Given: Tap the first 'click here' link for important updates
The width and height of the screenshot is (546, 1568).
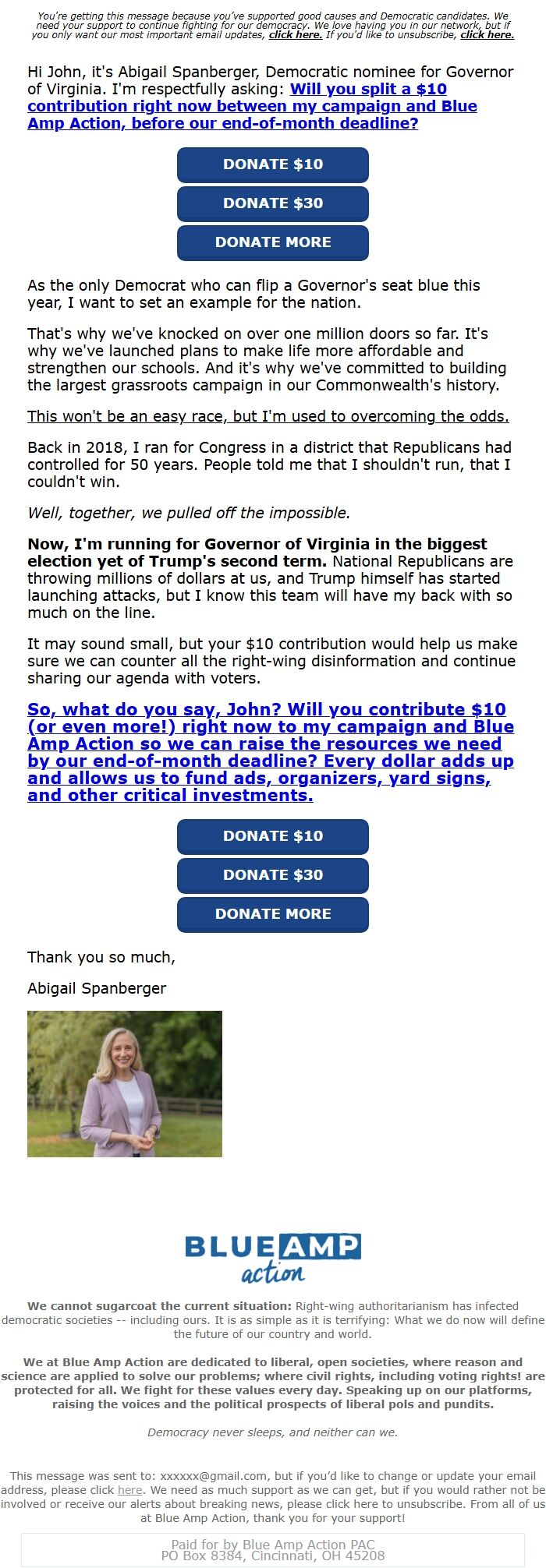Looking at the screenshot, I should tap(295, 35).
